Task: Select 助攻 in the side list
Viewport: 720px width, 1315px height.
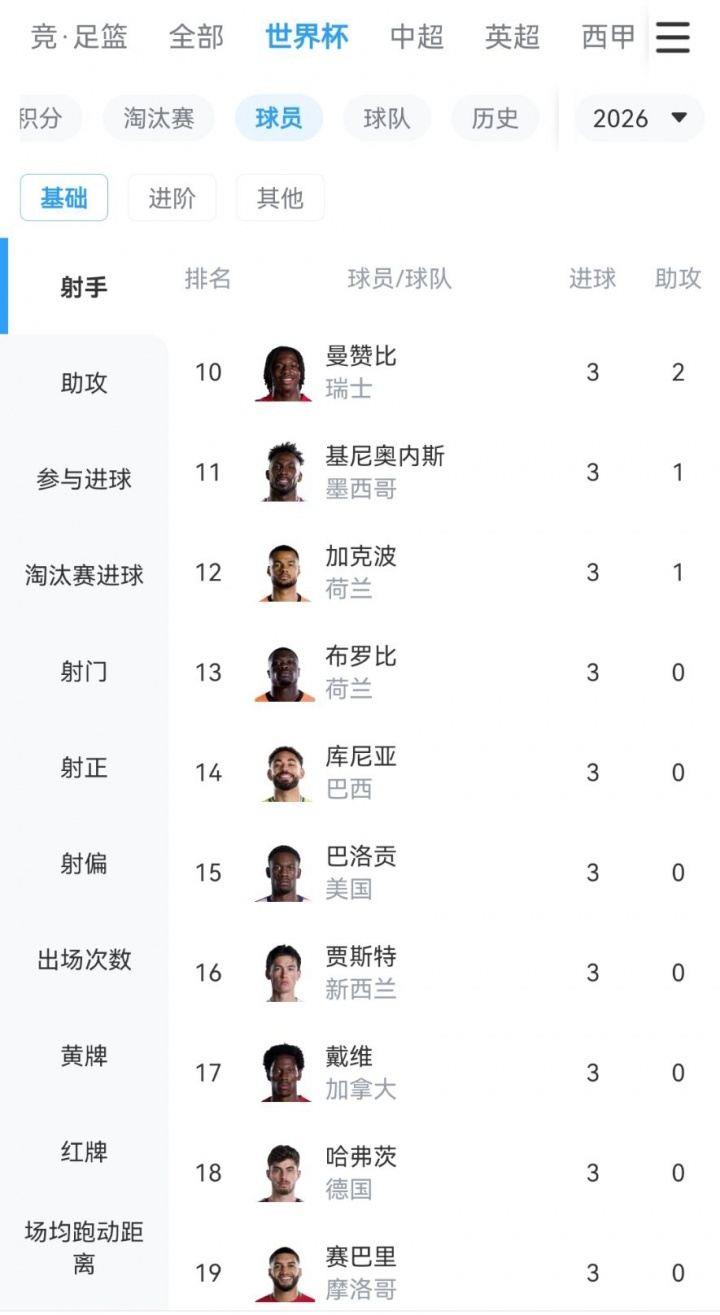Action: click(x=84, y=383)
